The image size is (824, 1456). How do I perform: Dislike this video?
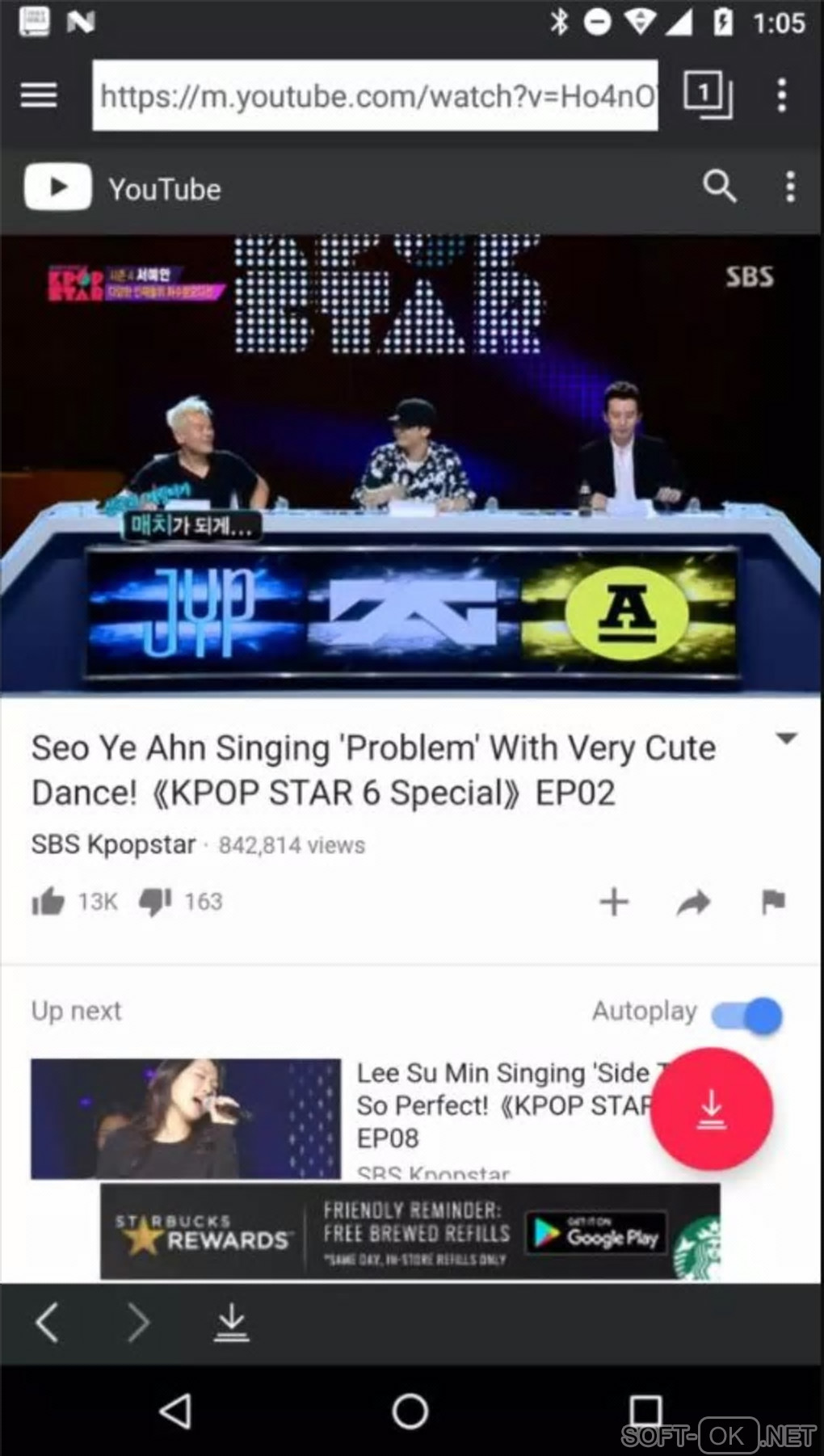(155, 902)
